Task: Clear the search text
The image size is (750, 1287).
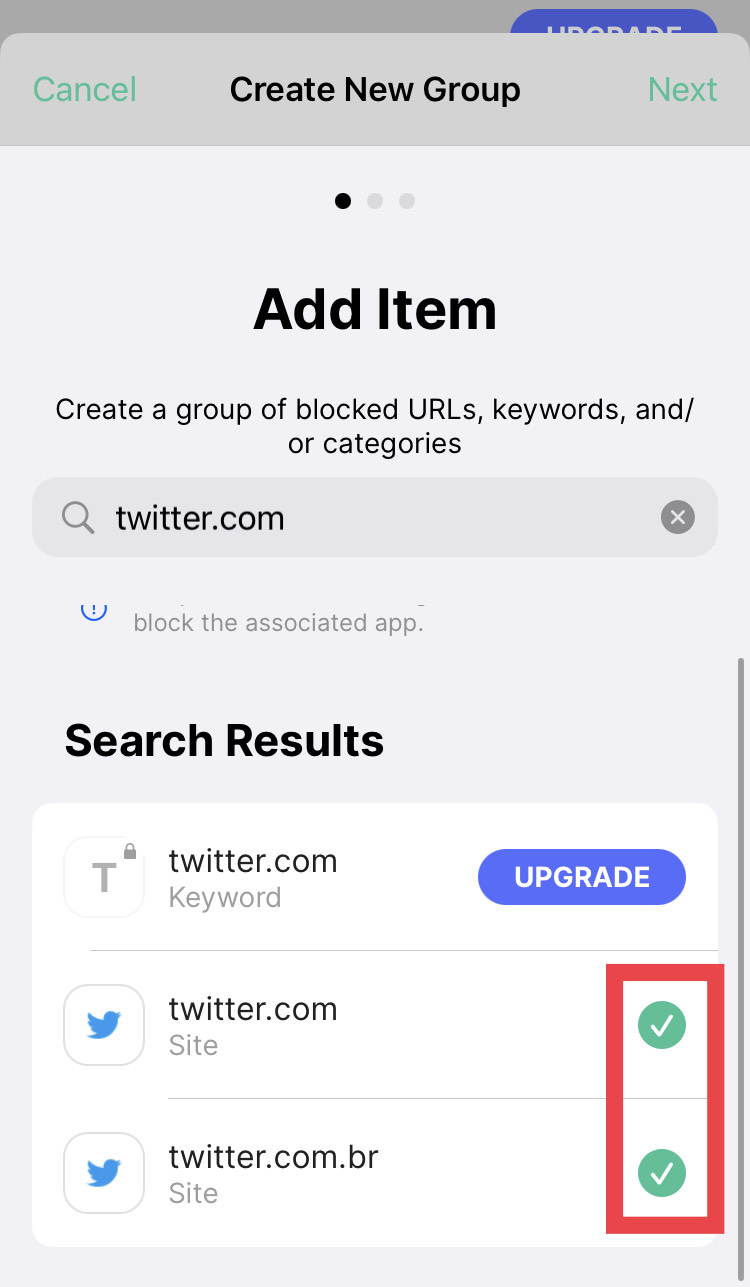Action: pos(677,517)
